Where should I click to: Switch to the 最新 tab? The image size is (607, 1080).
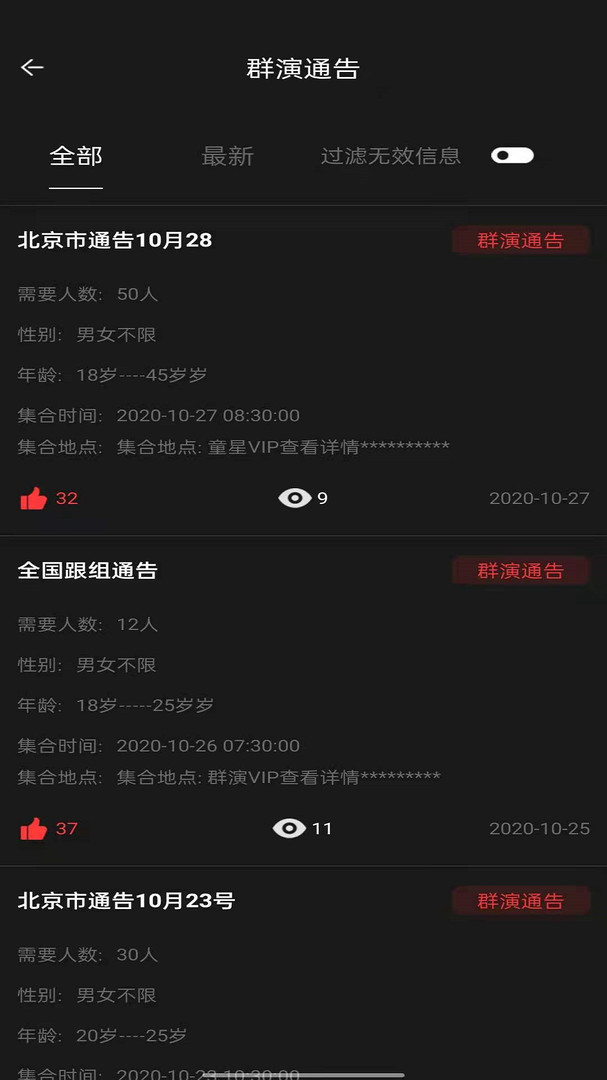(228, 156)
